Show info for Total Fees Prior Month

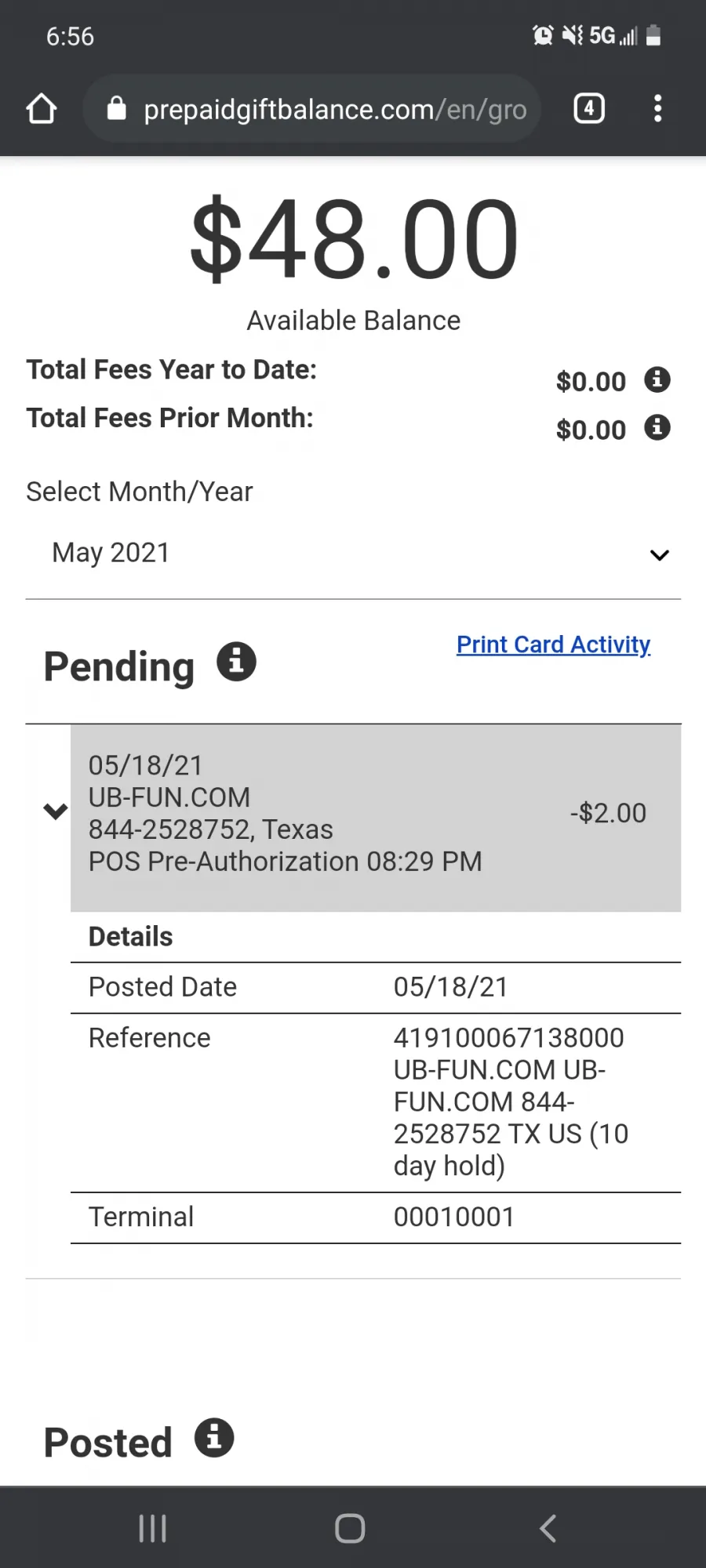[x=657, y=428]
